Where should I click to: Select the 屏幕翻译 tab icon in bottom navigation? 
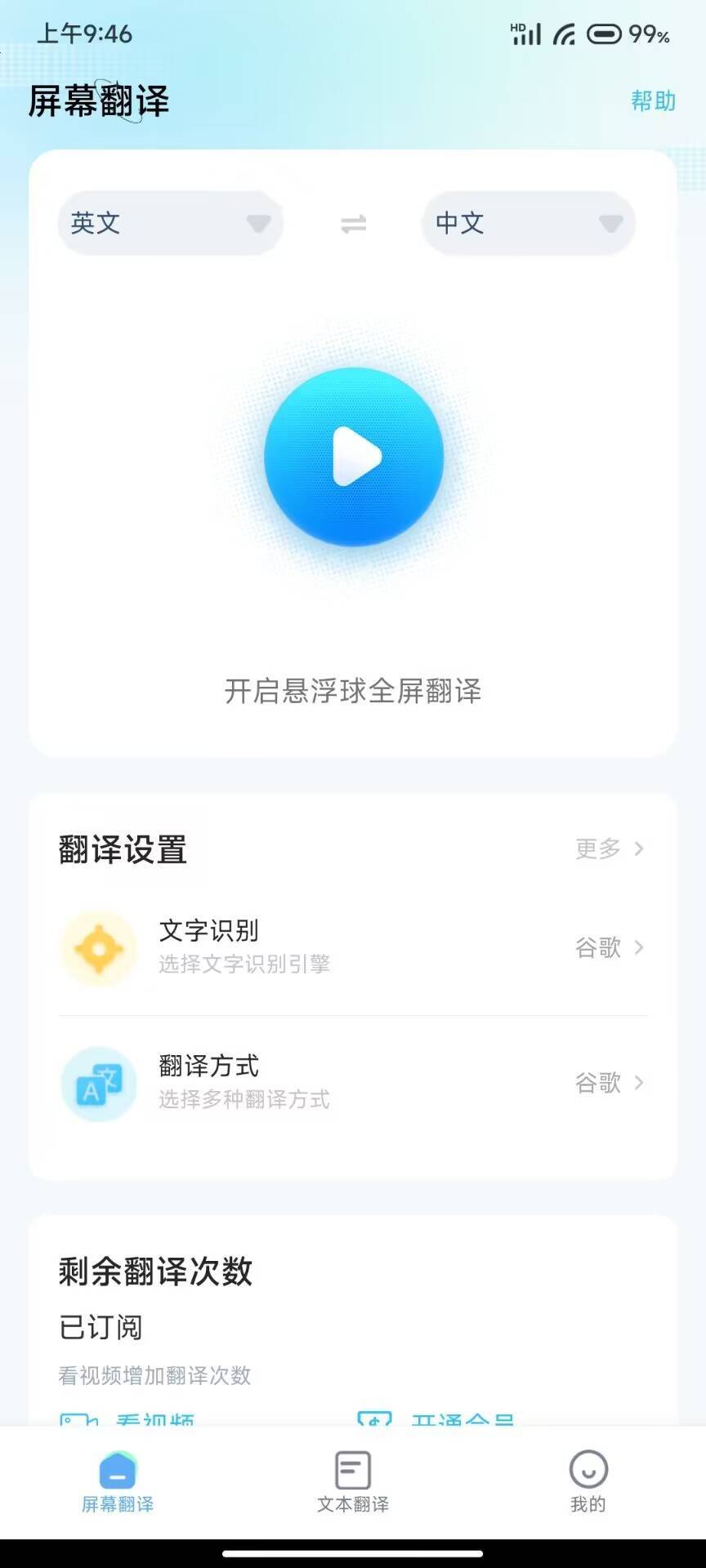coord(115,1470)
